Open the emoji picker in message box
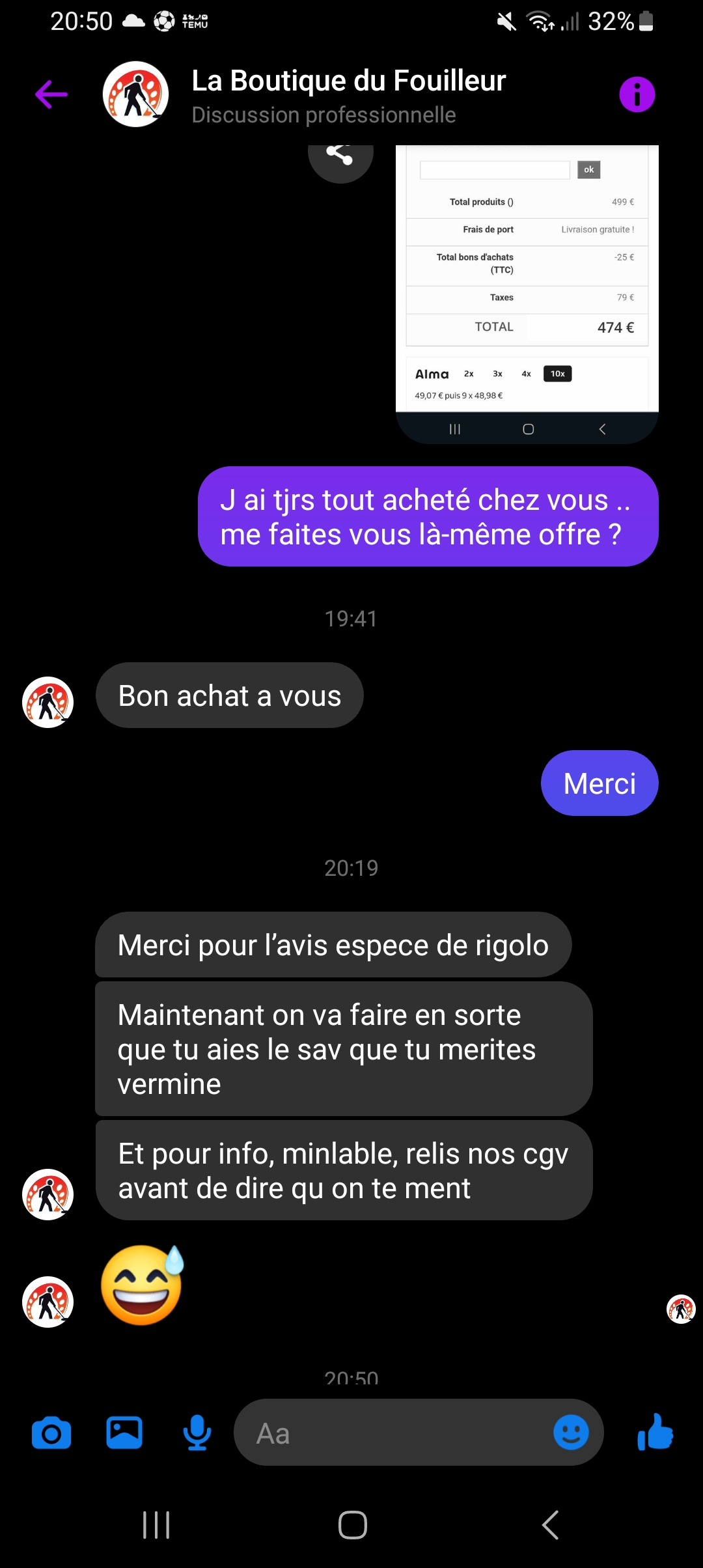 pos(571,1433)
